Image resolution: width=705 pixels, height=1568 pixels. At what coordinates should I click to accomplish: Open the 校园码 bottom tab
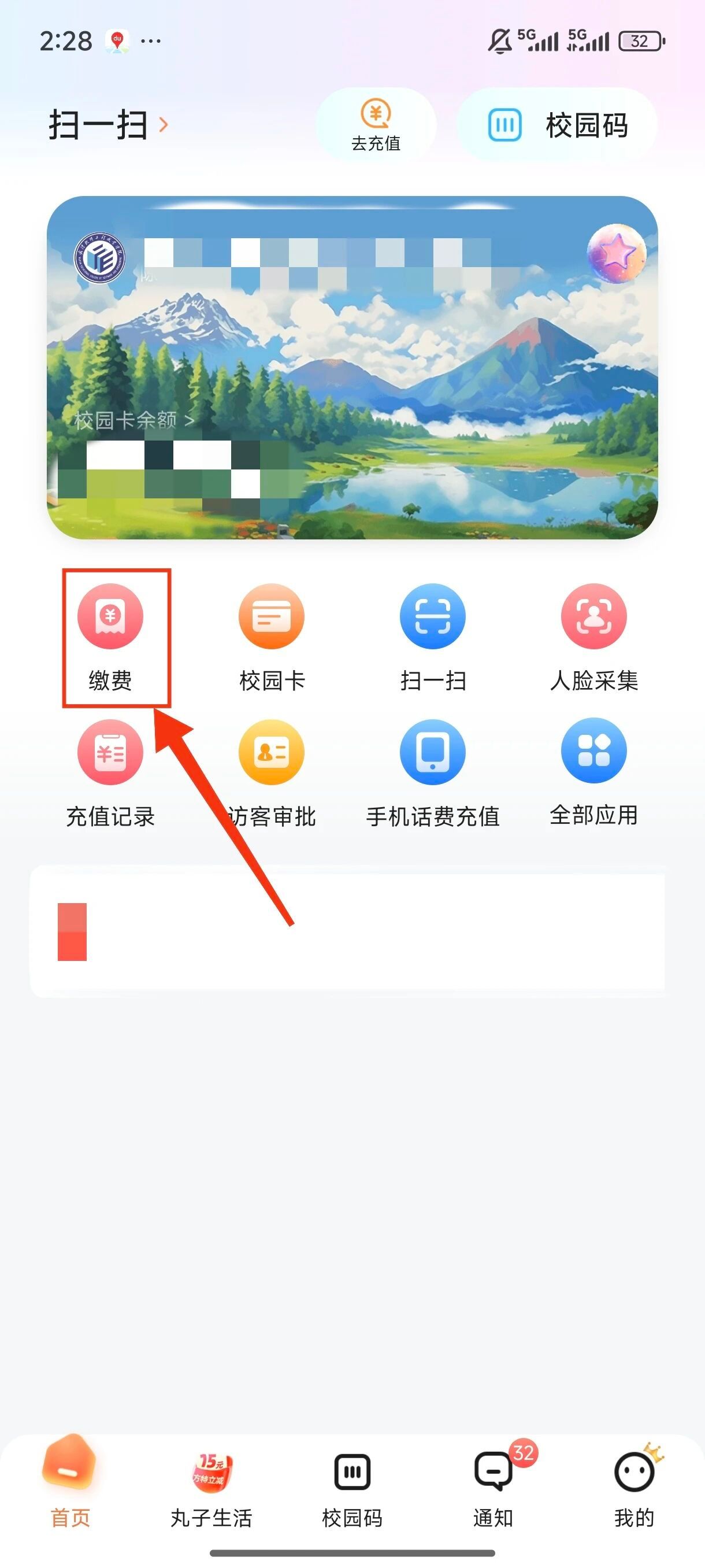click(x=352, y=1485)
